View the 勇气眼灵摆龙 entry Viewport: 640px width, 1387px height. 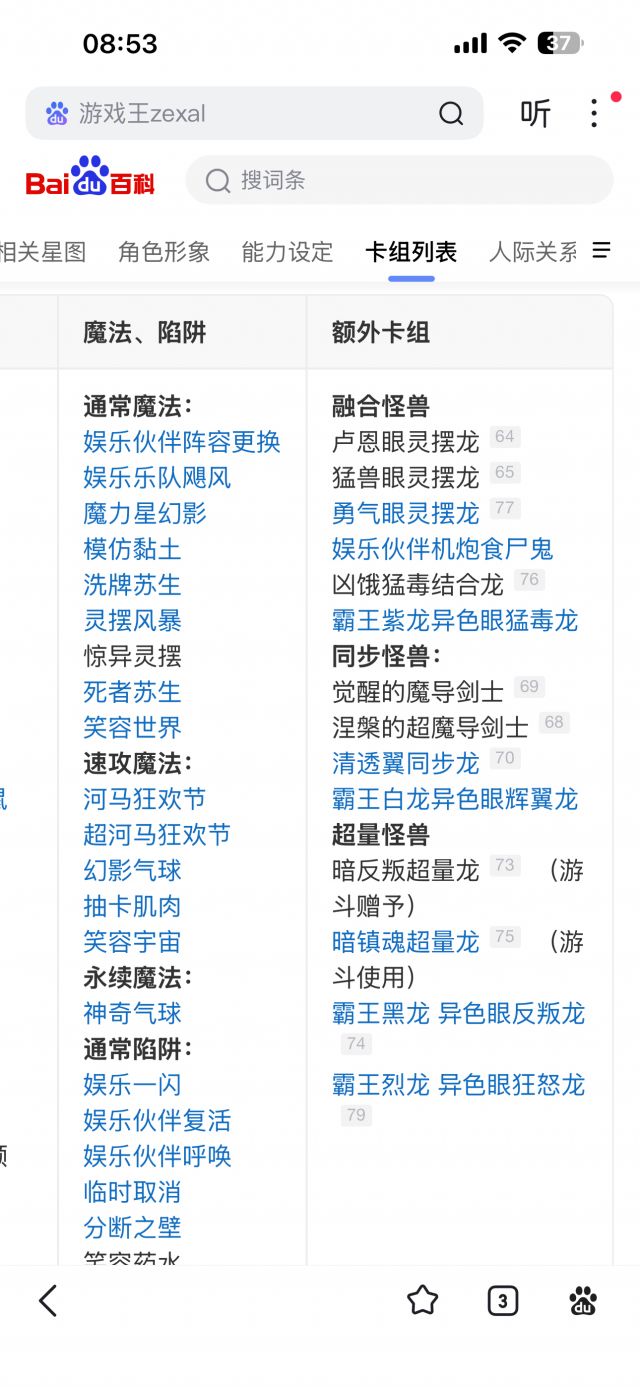tap(406, 514)
